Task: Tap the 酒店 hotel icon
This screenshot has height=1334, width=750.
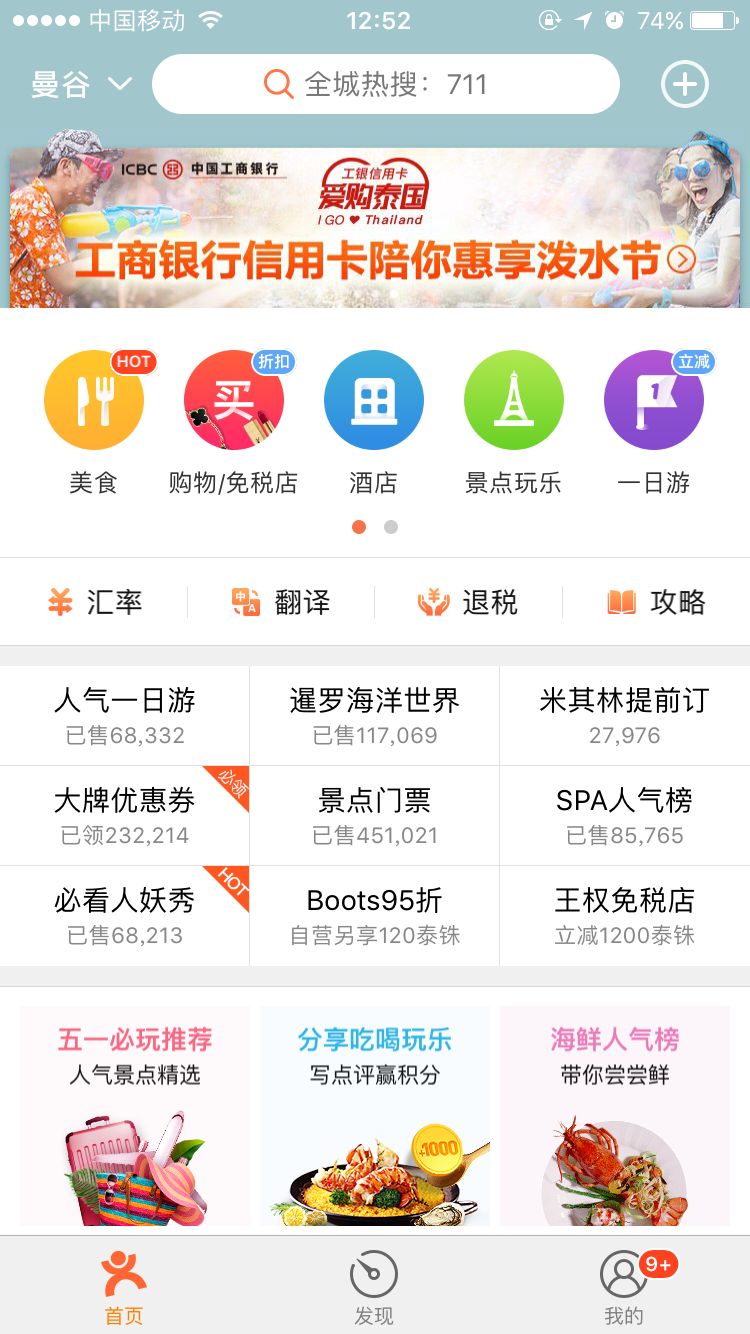Action: pos(374,398)
